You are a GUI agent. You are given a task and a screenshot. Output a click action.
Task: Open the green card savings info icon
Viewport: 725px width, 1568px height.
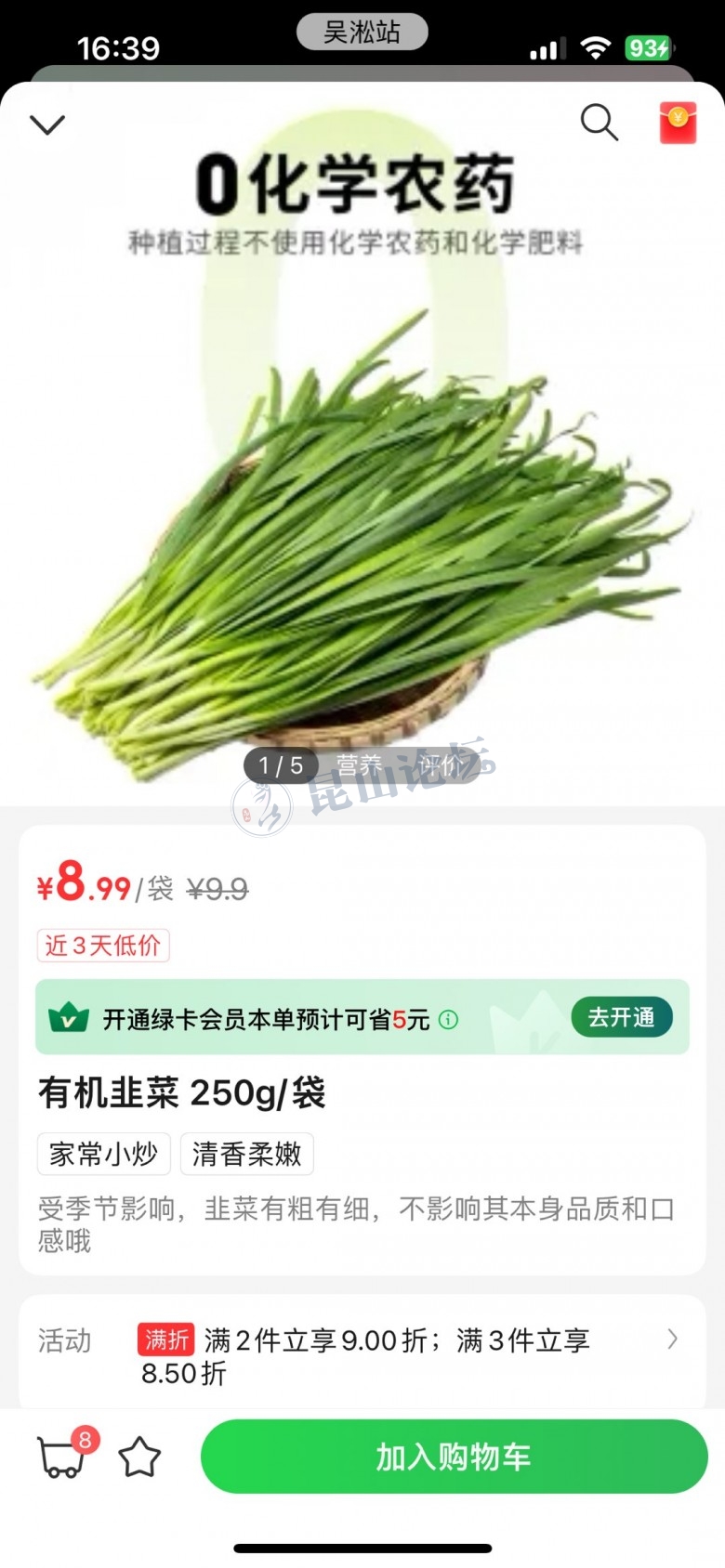(449, 1020)
